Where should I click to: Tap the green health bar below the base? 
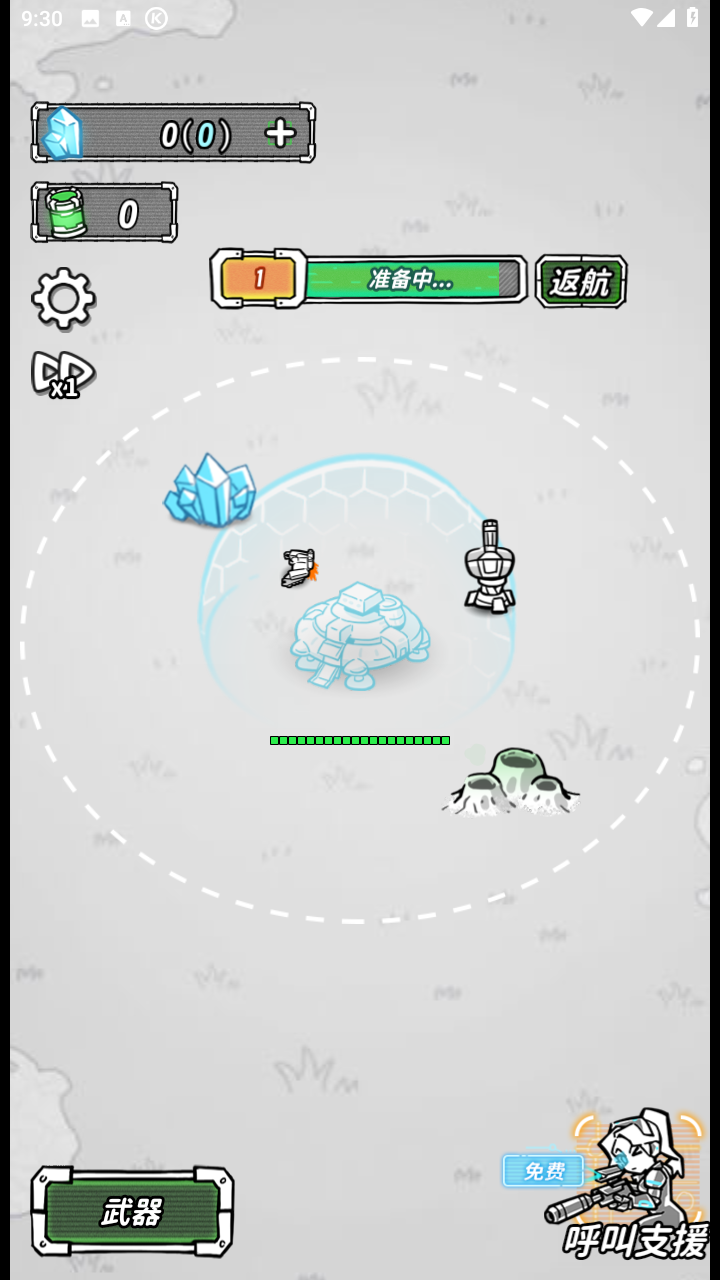(360, 739)
